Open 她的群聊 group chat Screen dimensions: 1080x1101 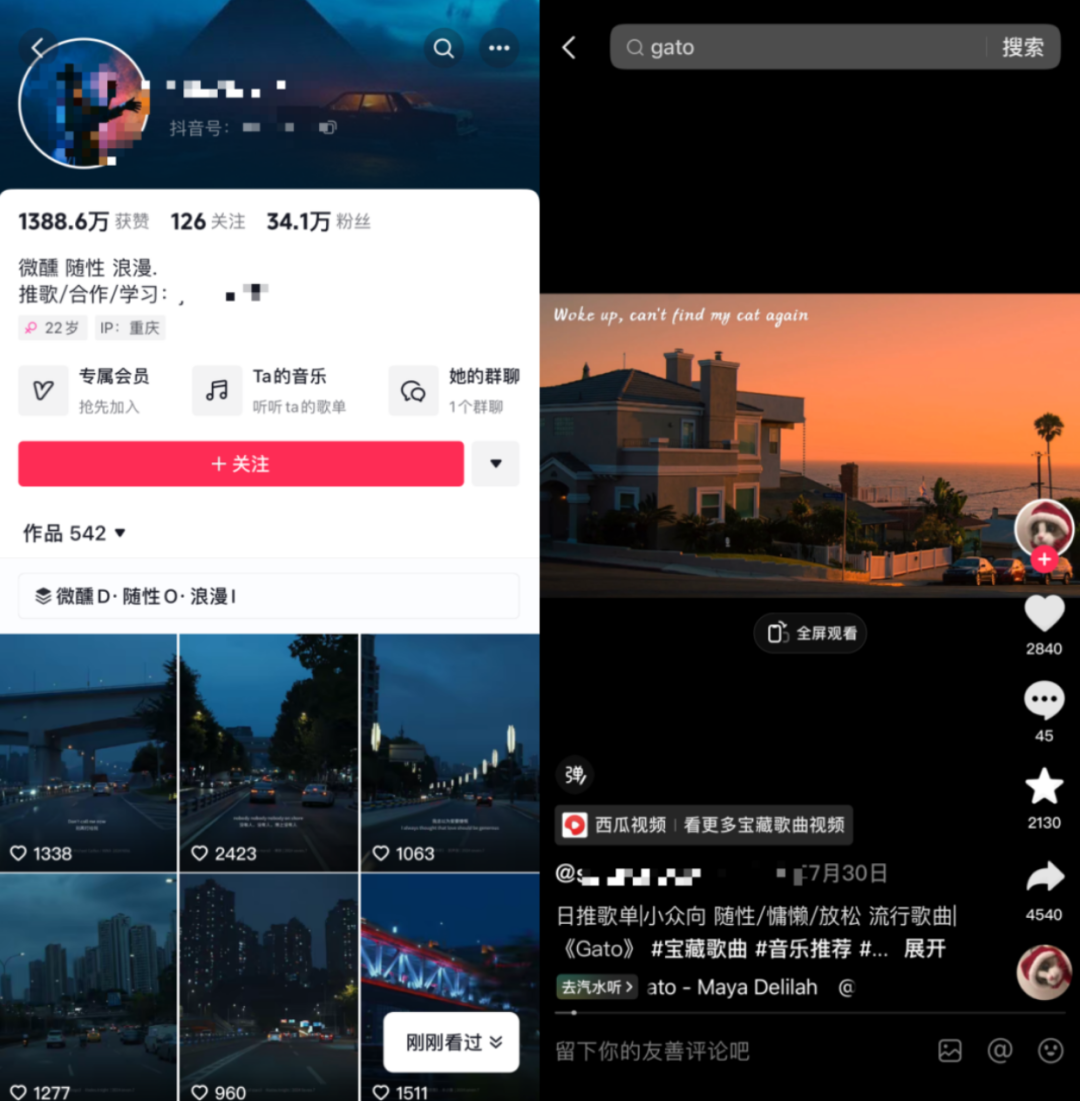[455, 389]
